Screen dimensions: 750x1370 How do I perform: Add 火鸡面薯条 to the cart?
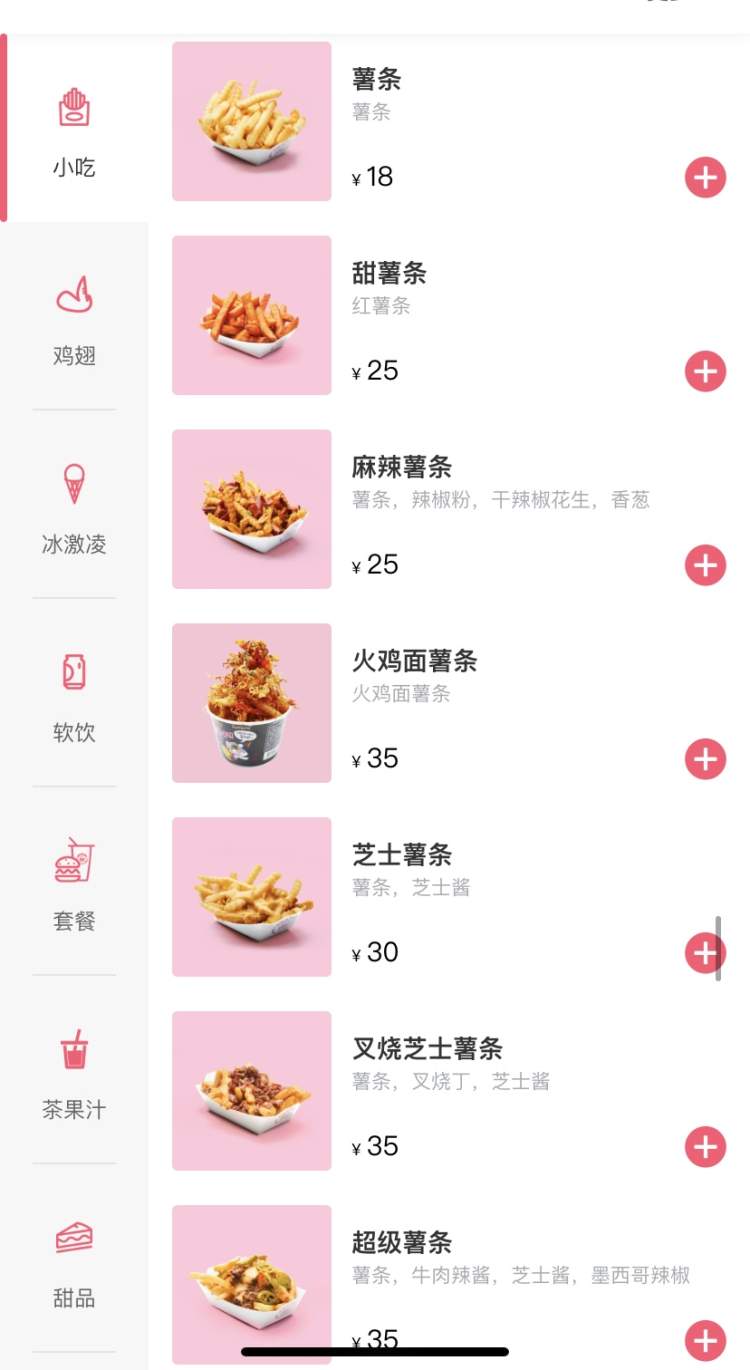(705, 759)
